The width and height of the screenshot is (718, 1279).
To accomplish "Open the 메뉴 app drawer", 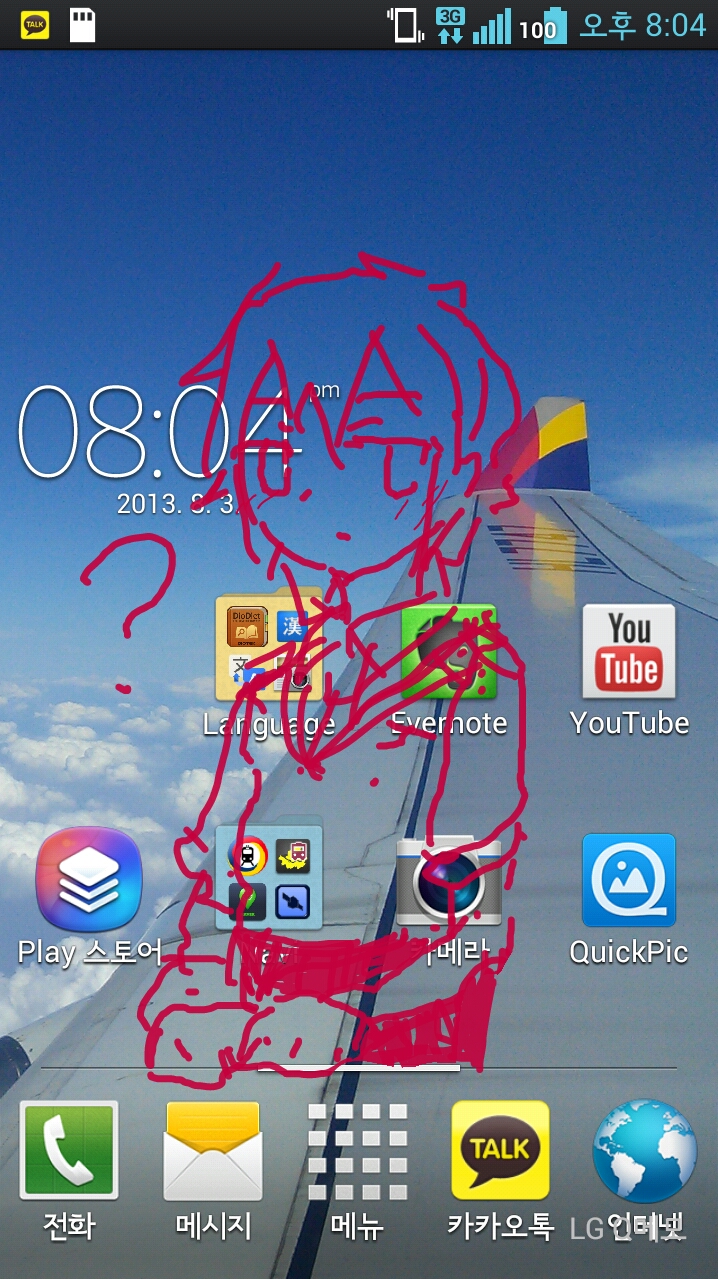I will (357, 1150).
